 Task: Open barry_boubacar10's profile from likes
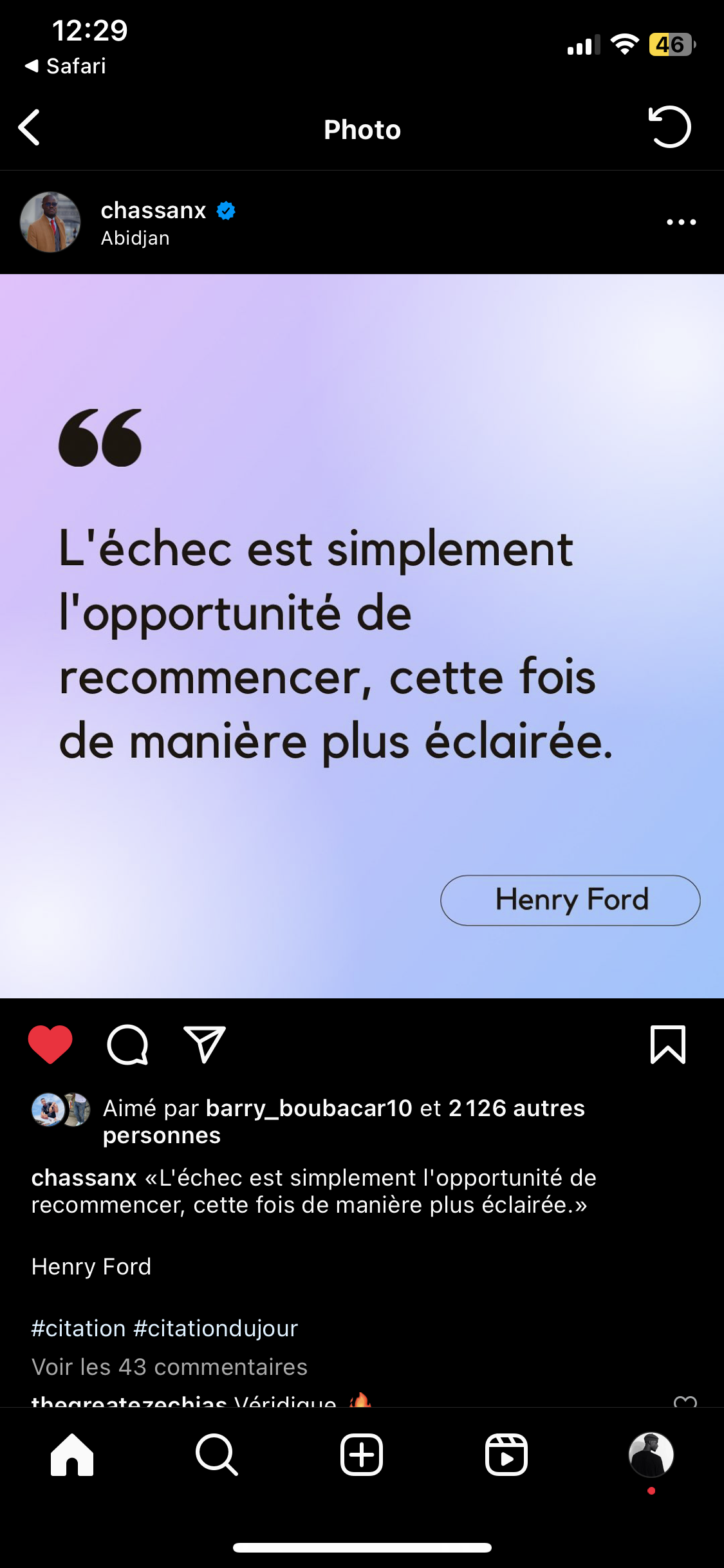(x=309, y=1108)
